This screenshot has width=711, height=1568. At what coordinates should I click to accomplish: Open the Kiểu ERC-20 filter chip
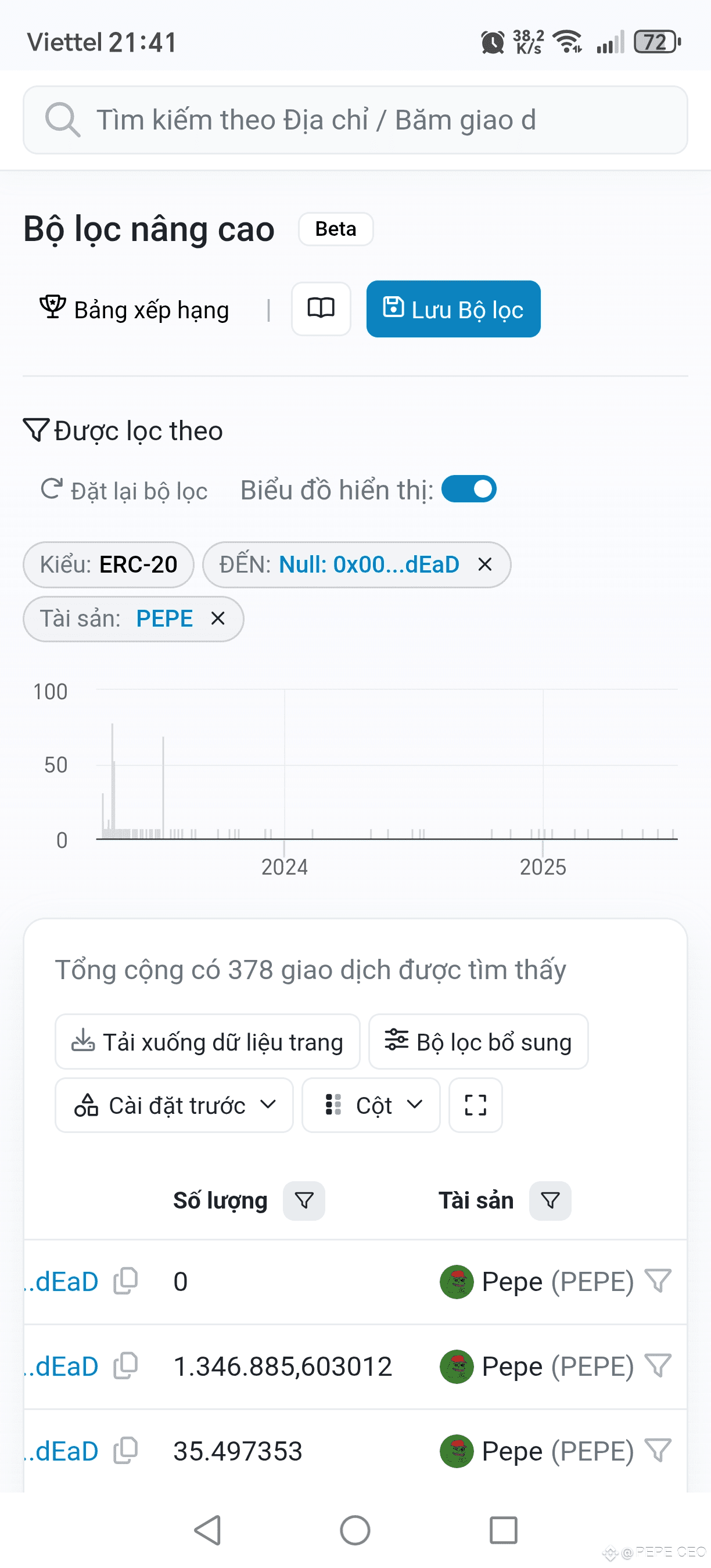(x=109, y=564)
